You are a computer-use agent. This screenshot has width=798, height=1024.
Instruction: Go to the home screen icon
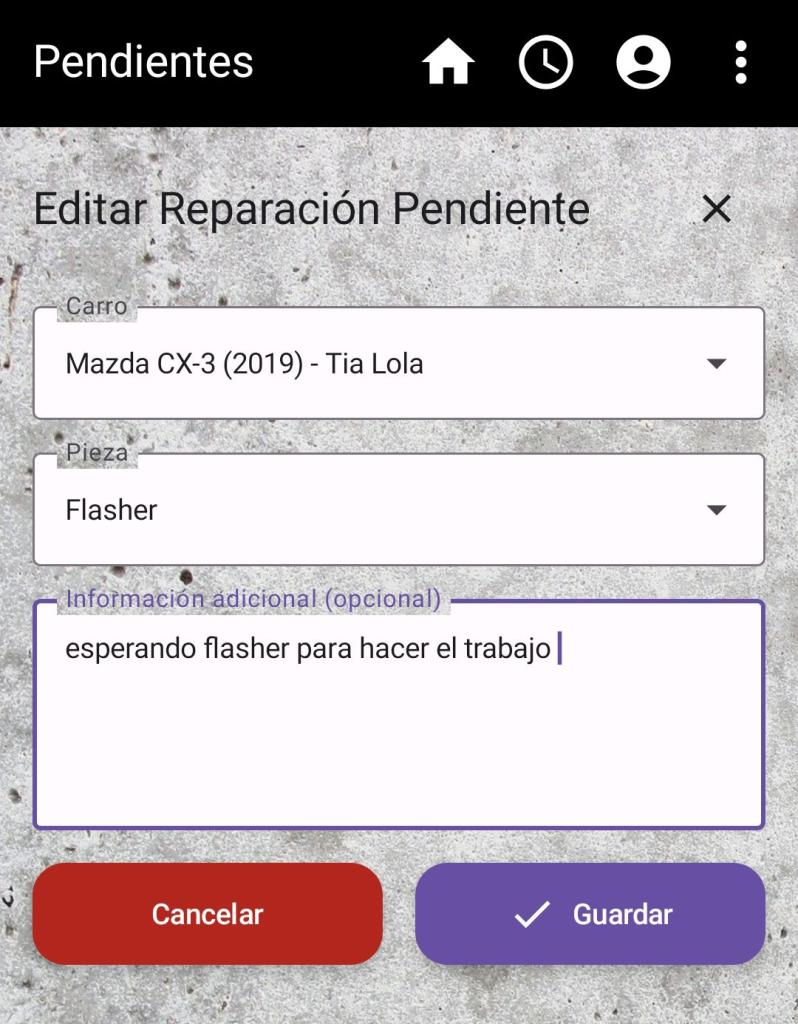tap(448, 63)
